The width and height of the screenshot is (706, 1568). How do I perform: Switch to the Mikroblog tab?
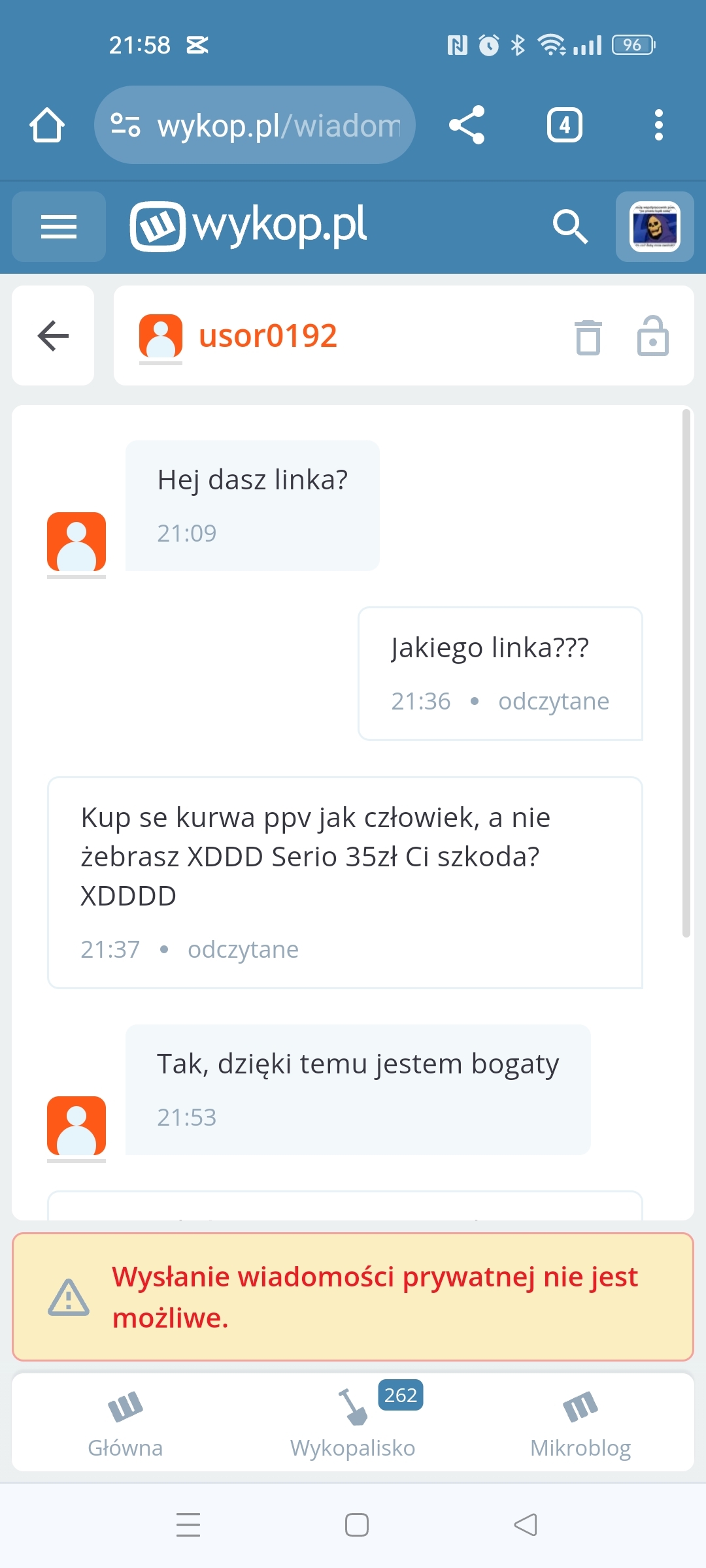pyautogui.click(x=580, y=1423)
